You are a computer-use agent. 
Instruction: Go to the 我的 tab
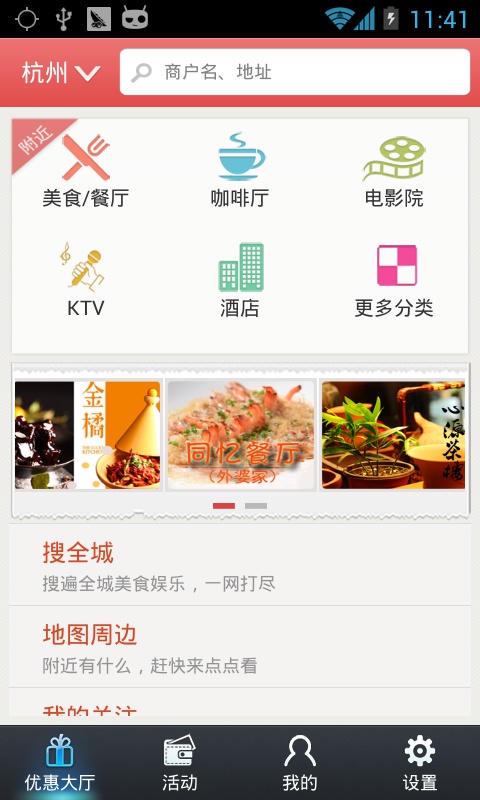click(299, 763)
